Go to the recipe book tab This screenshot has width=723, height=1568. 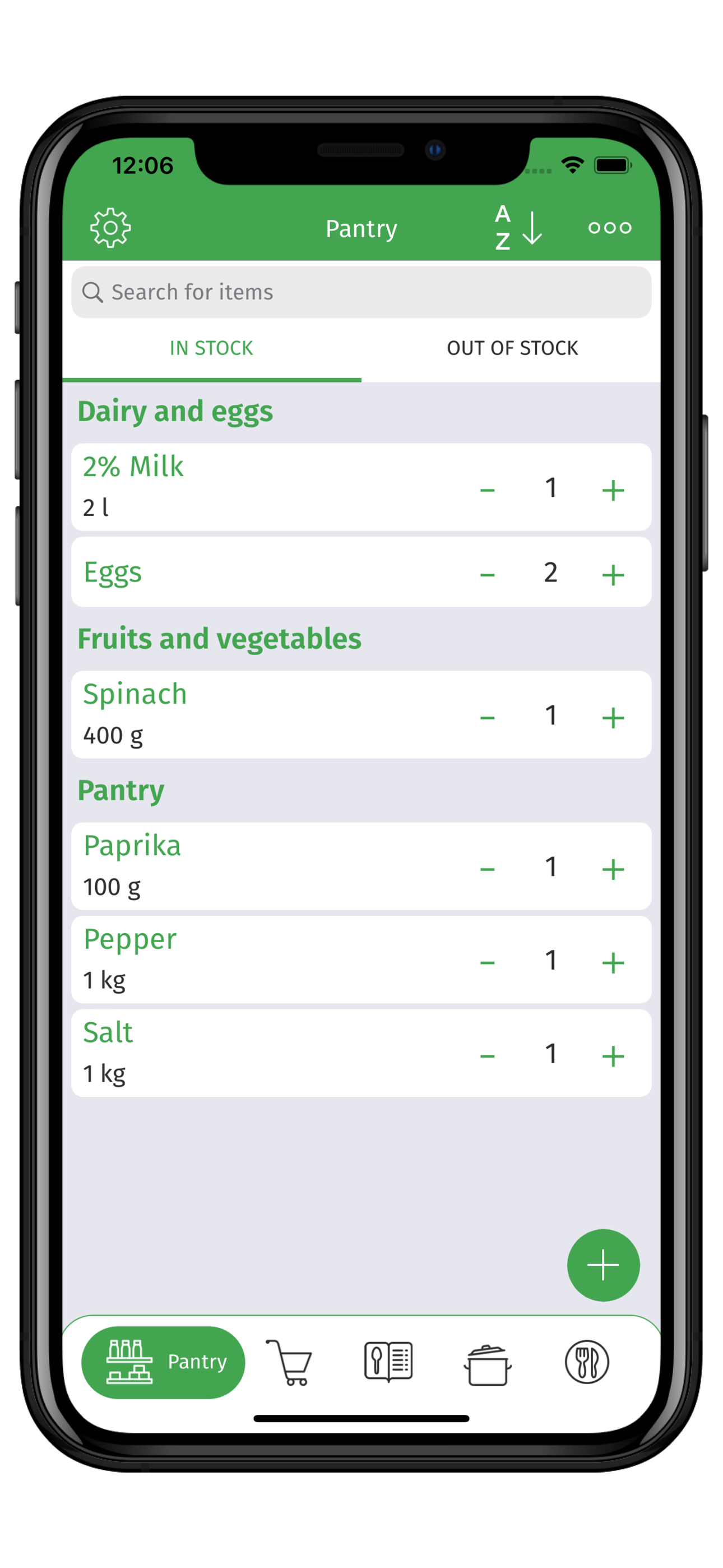click(x=388, y=1362)
